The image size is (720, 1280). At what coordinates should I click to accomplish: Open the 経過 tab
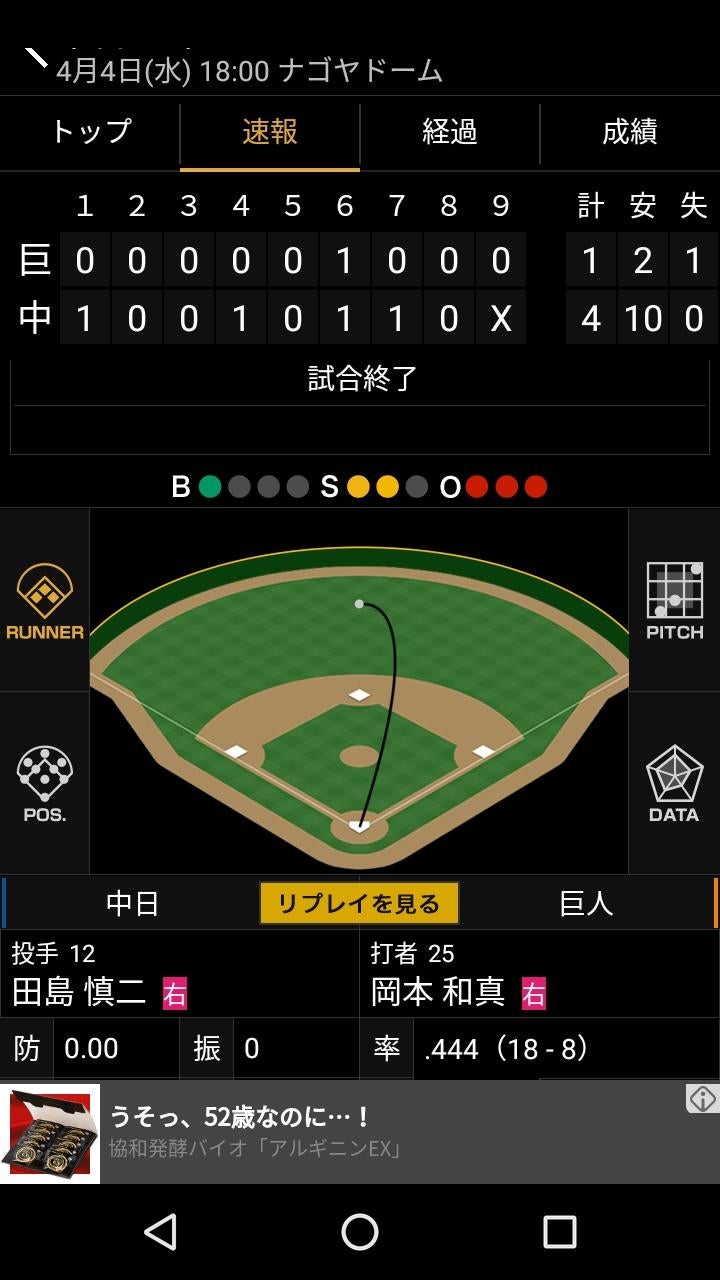pos(449,132)
